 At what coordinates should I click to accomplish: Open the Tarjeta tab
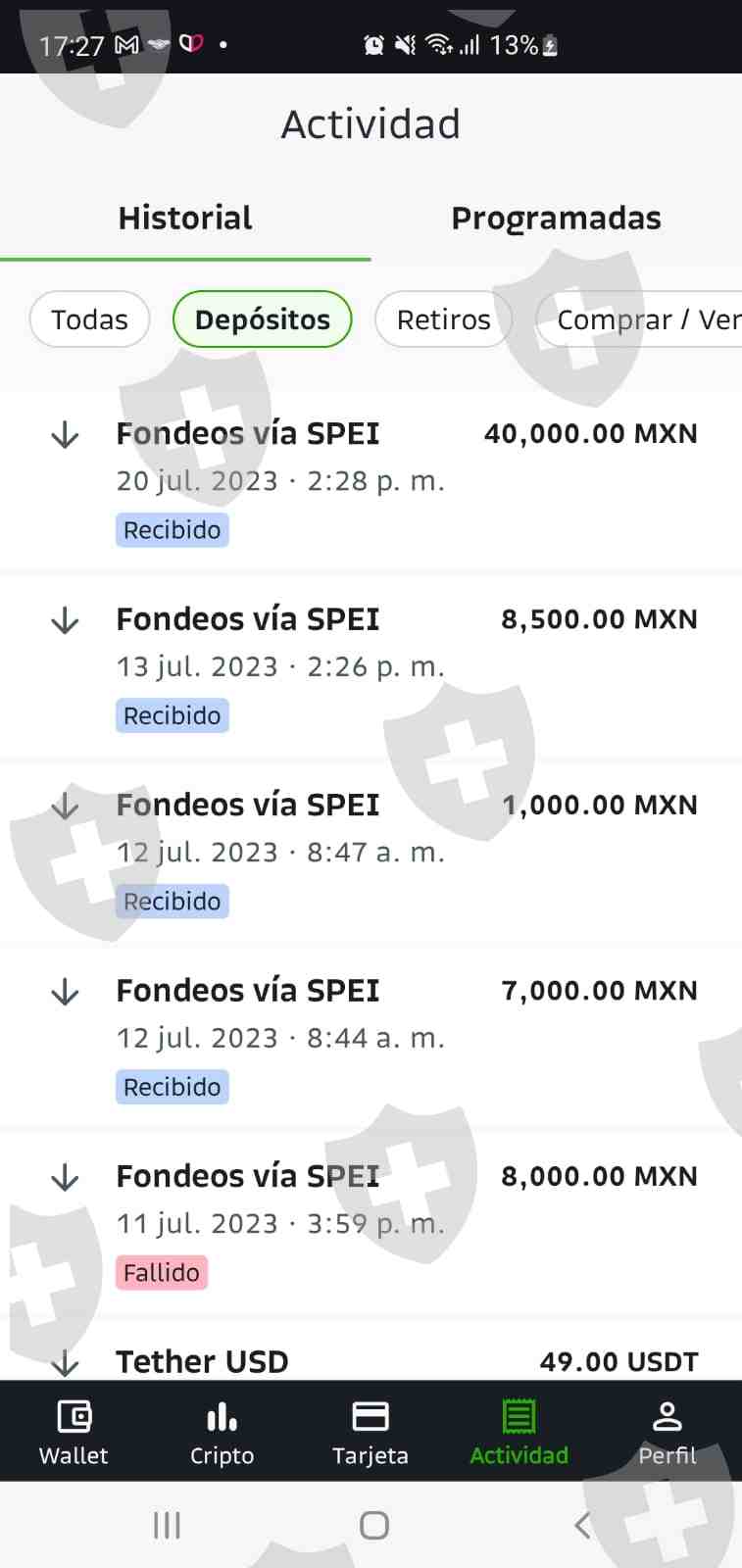click(x=371, y=1432)
